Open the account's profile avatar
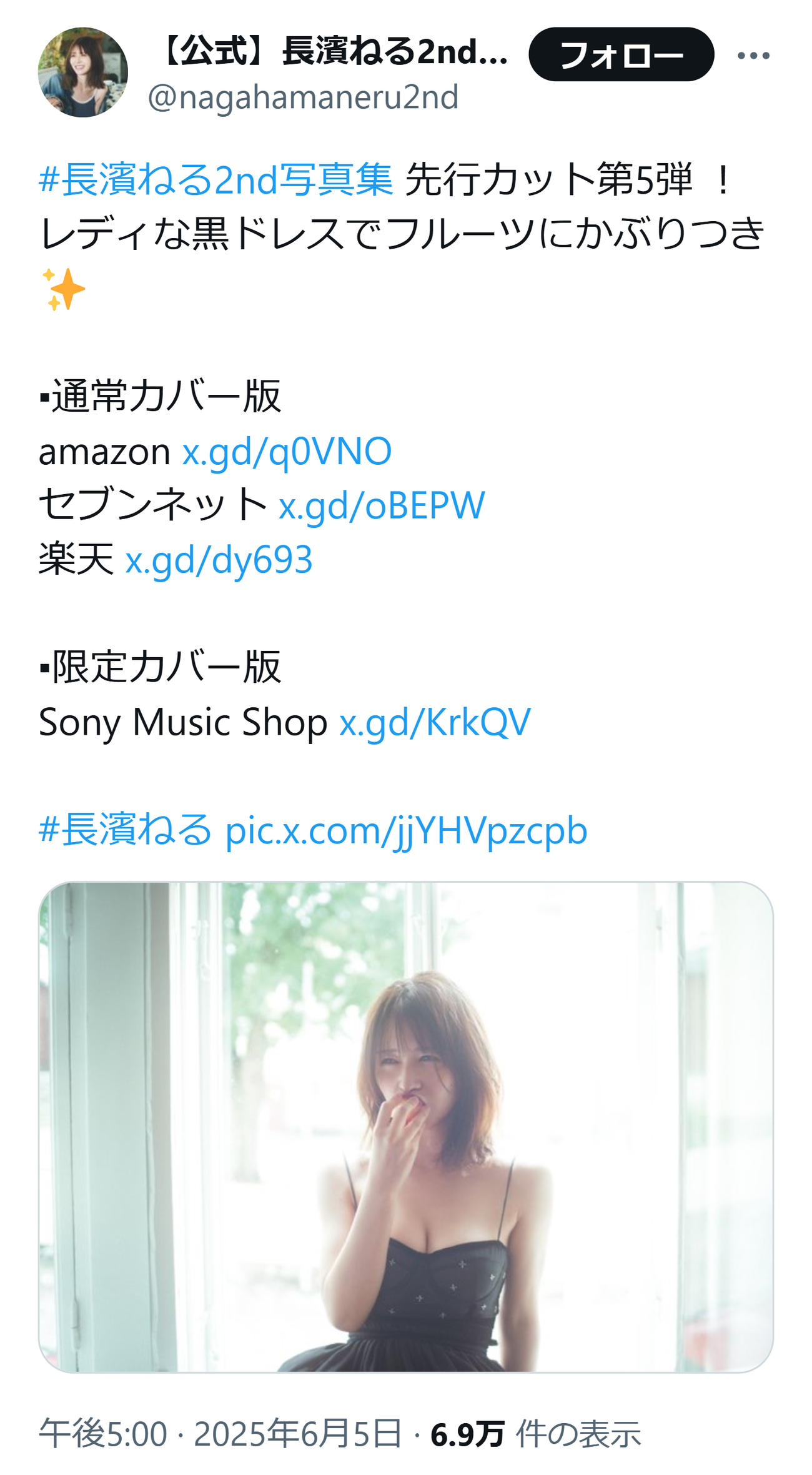Screen dimensions: 812x1475 (83, 72)
